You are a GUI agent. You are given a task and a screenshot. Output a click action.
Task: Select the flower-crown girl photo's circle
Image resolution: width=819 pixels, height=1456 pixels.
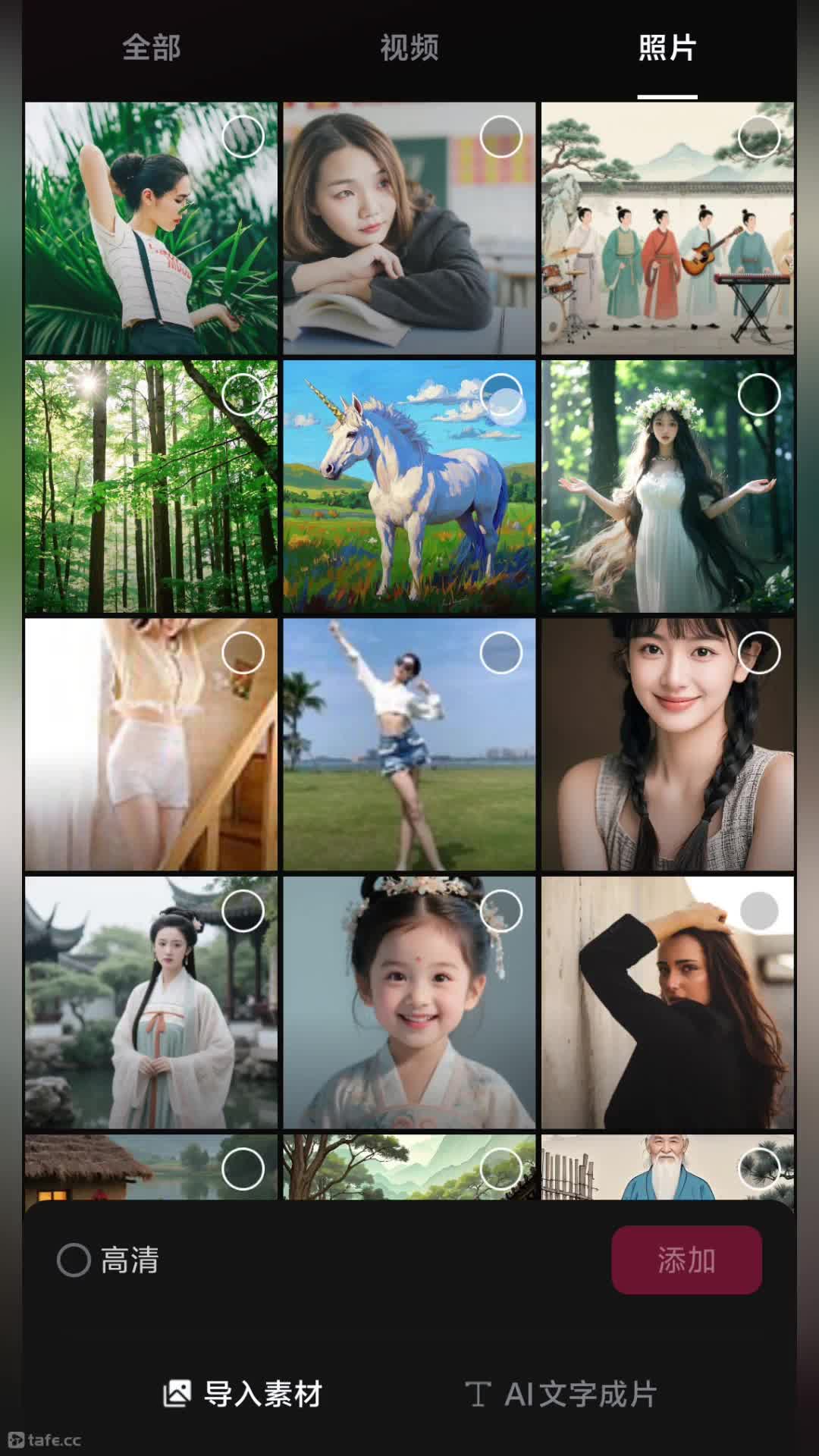759,394
